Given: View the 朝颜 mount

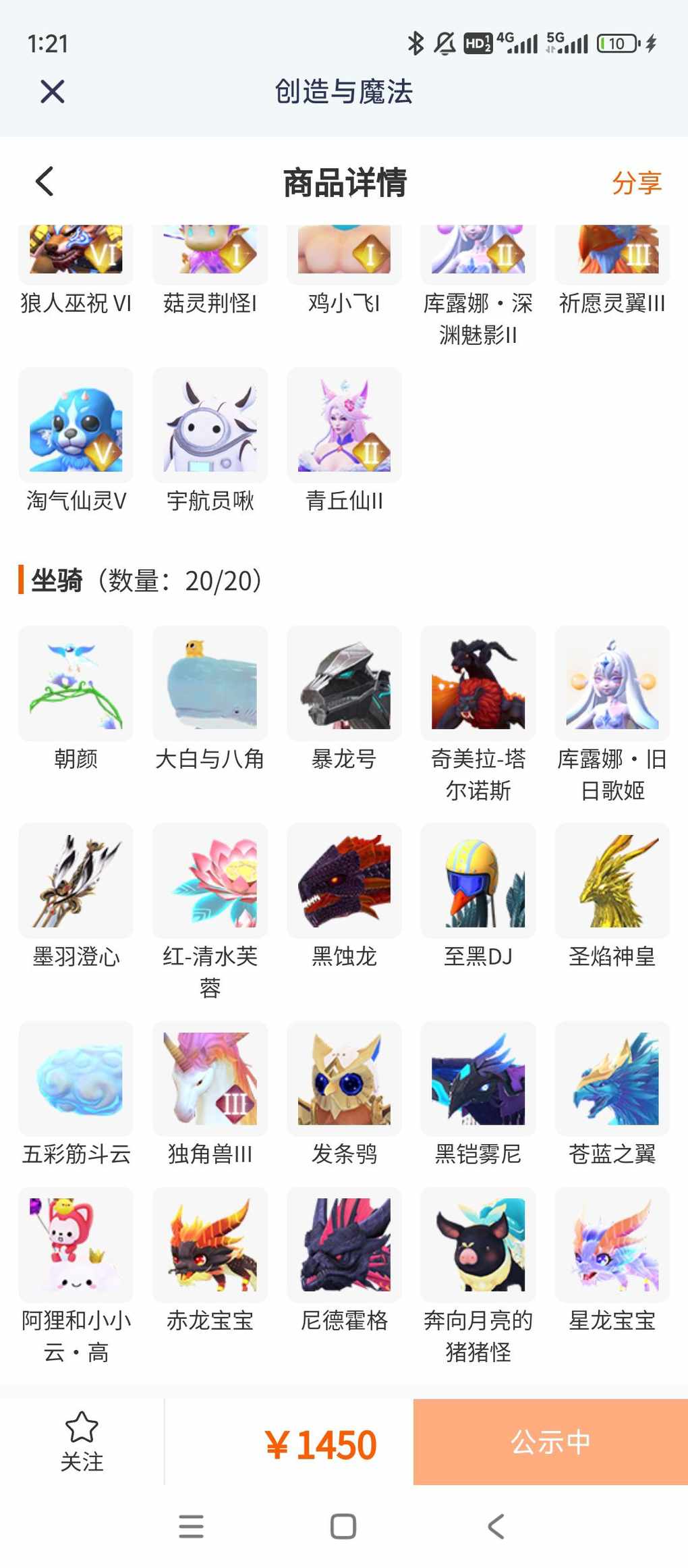Looking at the screenshot, I should [76, 699].
